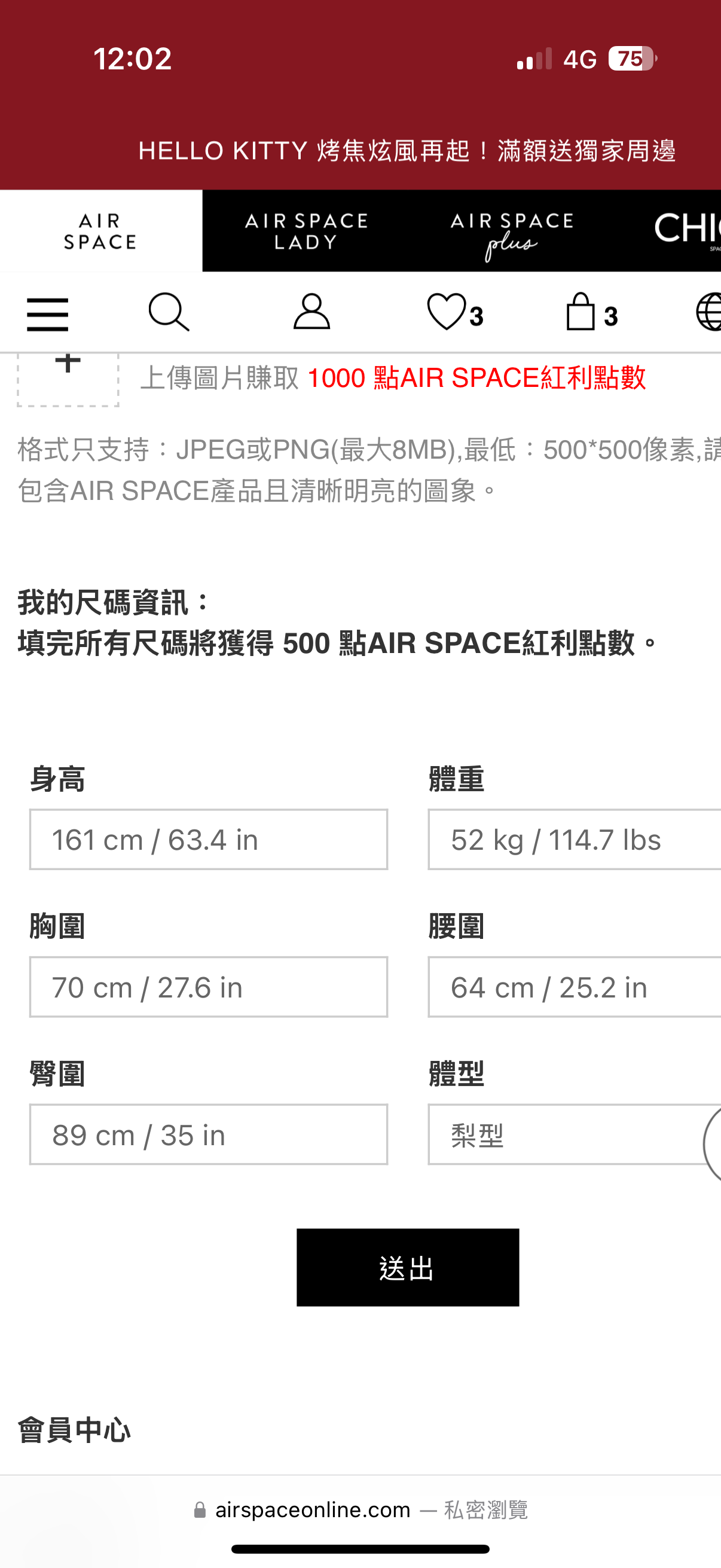The width and height of the screenshot is (721, 1568).
Task: Edit the 腰圍 waist field
Action: (574, 987)
